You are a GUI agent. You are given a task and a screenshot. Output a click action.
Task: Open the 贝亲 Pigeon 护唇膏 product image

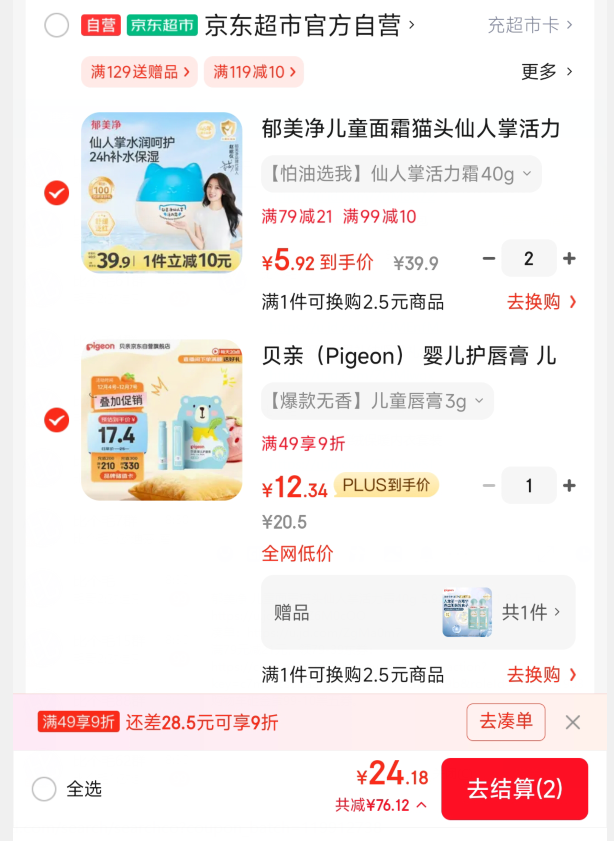point(162,420)
